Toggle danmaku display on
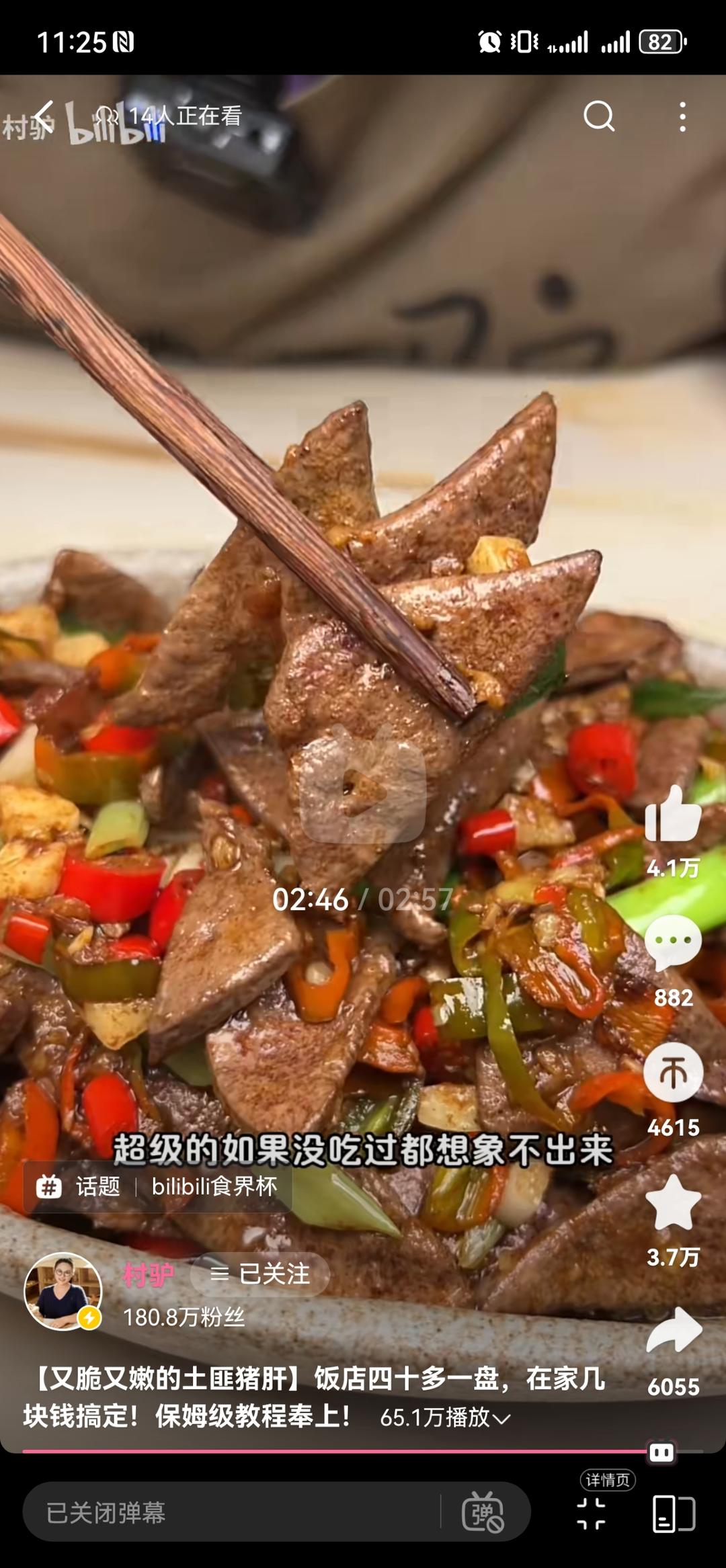This screenshot has width=726, height=1568. click(x=483, y=1512)
